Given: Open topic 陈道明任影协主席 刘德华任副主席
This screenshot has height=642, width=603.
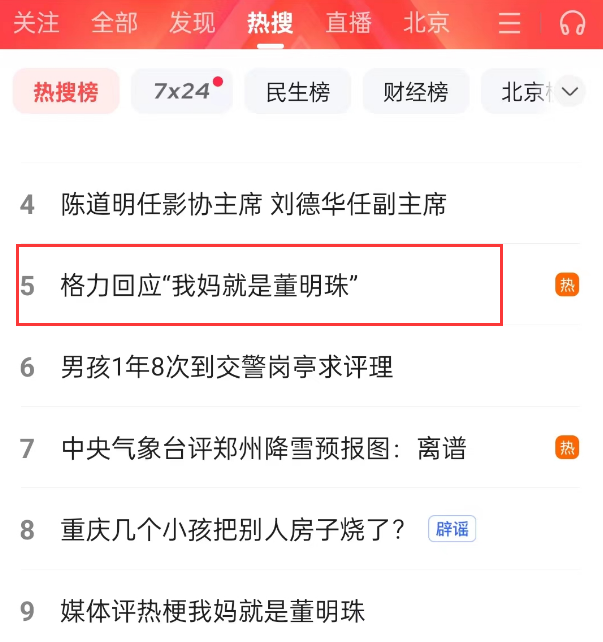Looking at the screenshot, I should coord(253,204).
